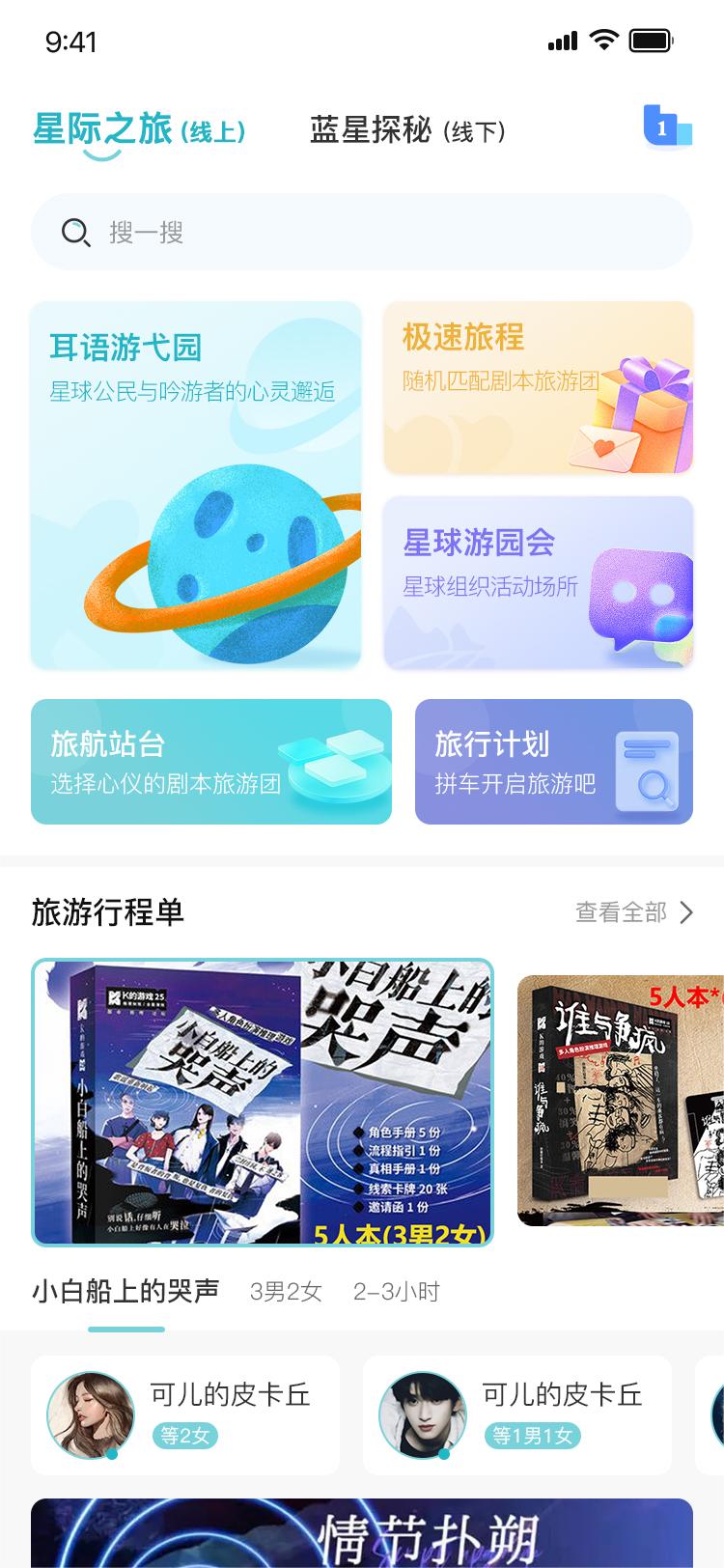Open the 小白船上的哭声 script cover
Image resolution: width=724 pixels, height=1568 pixels.
tap(263, 1102)
